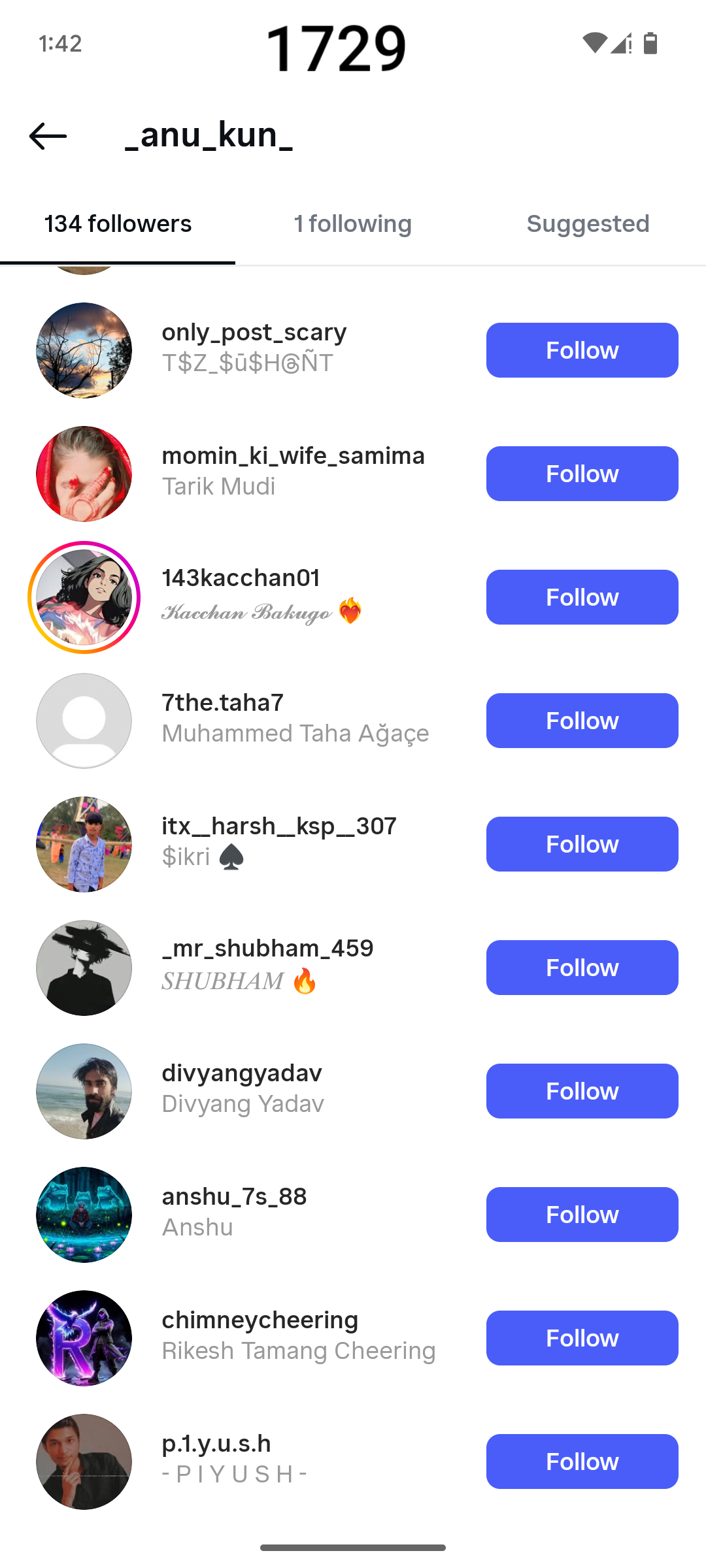Screen dimensions: 706x1568
Task: Follow p.1.y.u.s.h
Action: (x=582, y=1462)
